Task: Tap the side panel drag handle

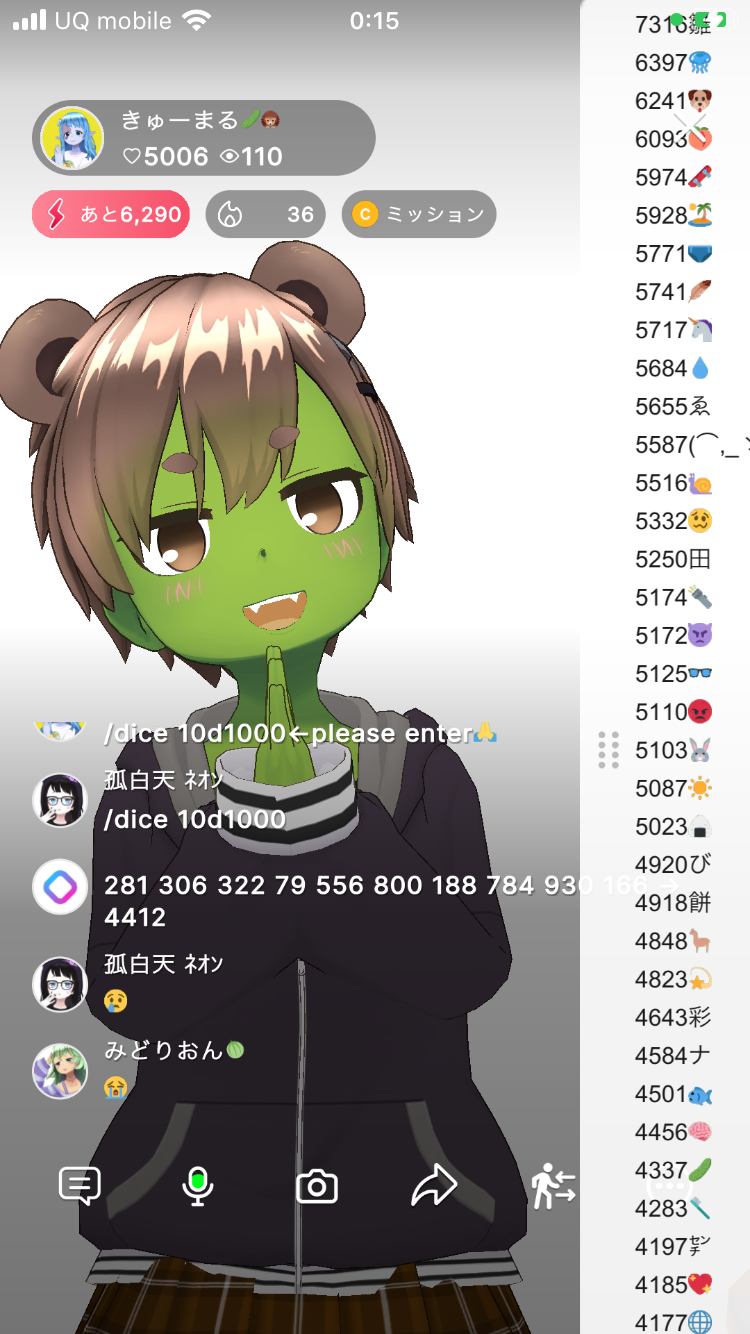Action: tap(608, 750)
